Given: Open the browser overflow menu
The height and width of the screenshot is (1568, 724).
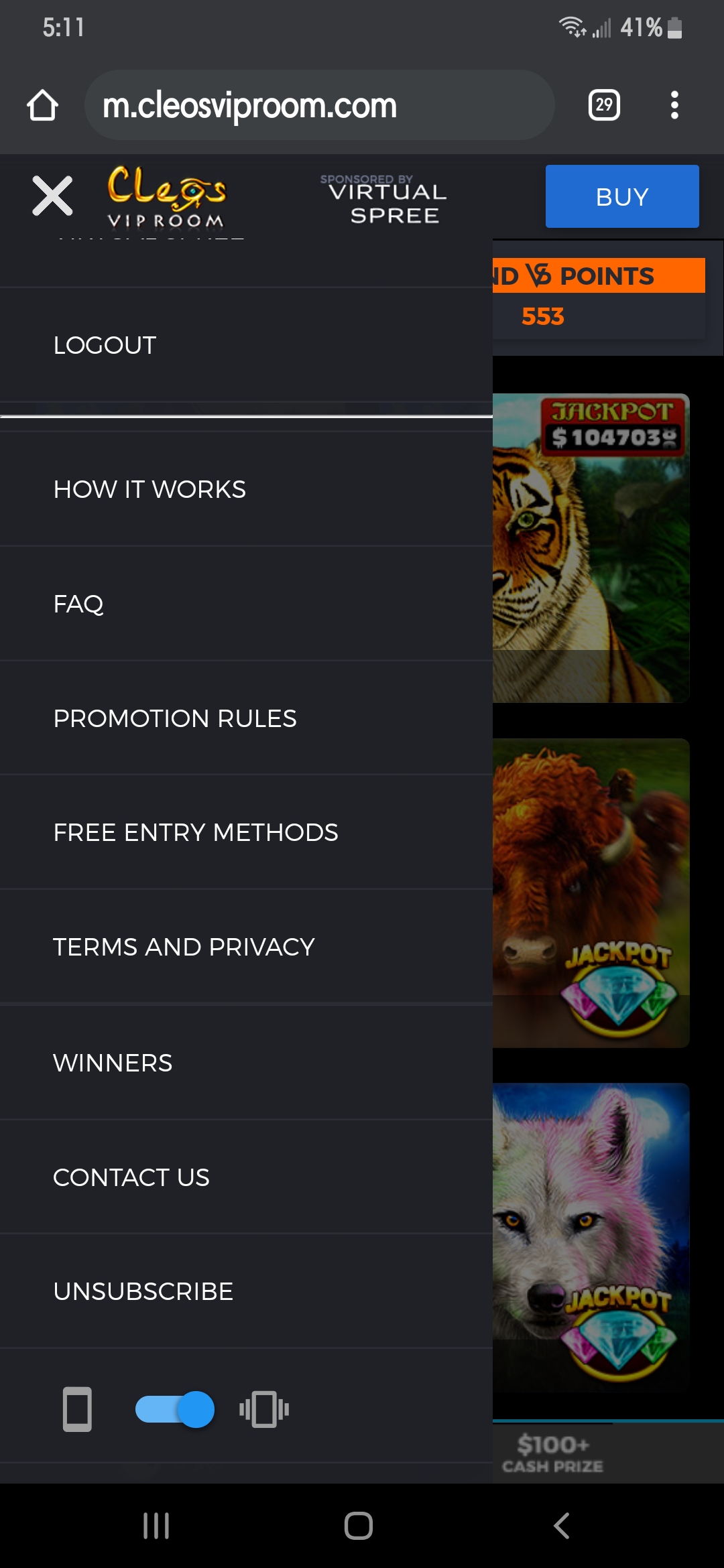Looking at the screenshot, I should (x=674, y=105).
